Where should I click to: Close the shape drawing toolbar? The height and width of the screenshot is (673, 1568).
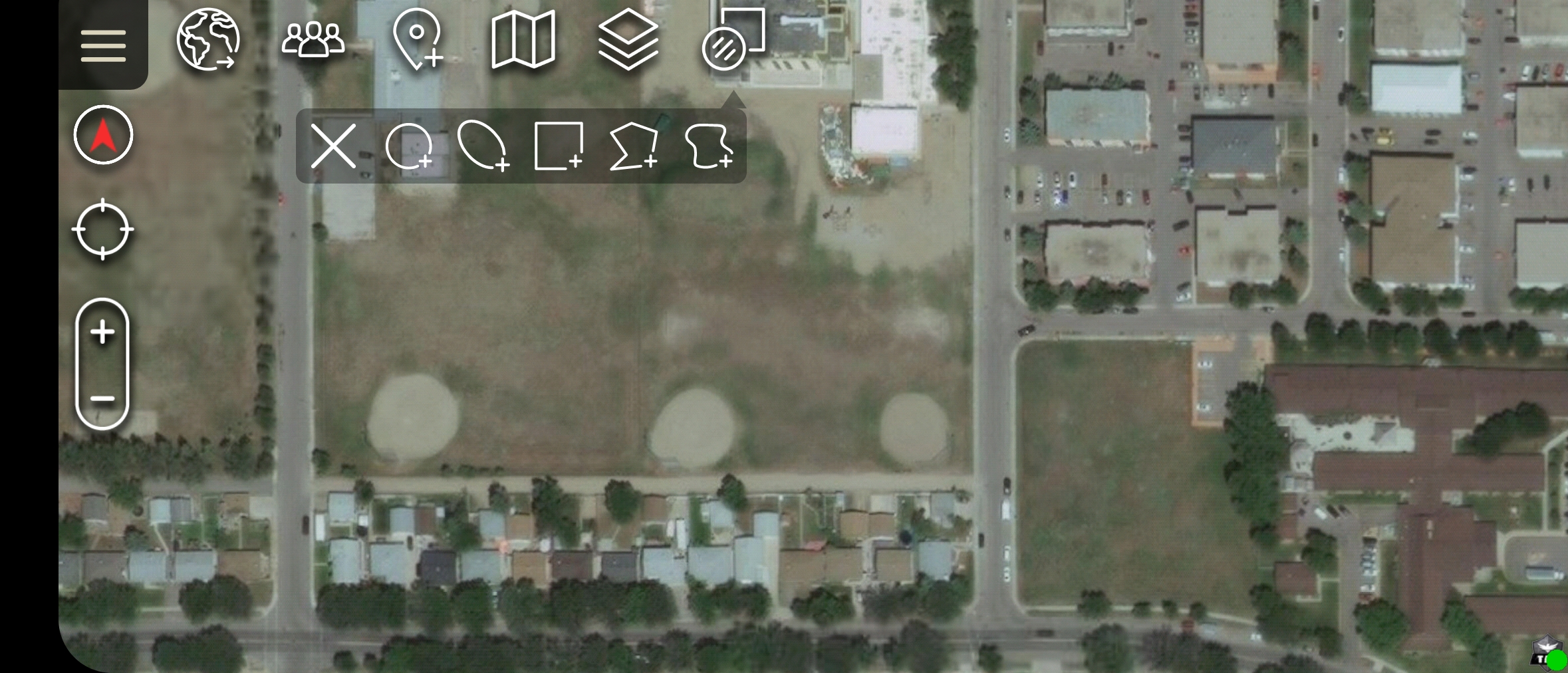(333, 146)
